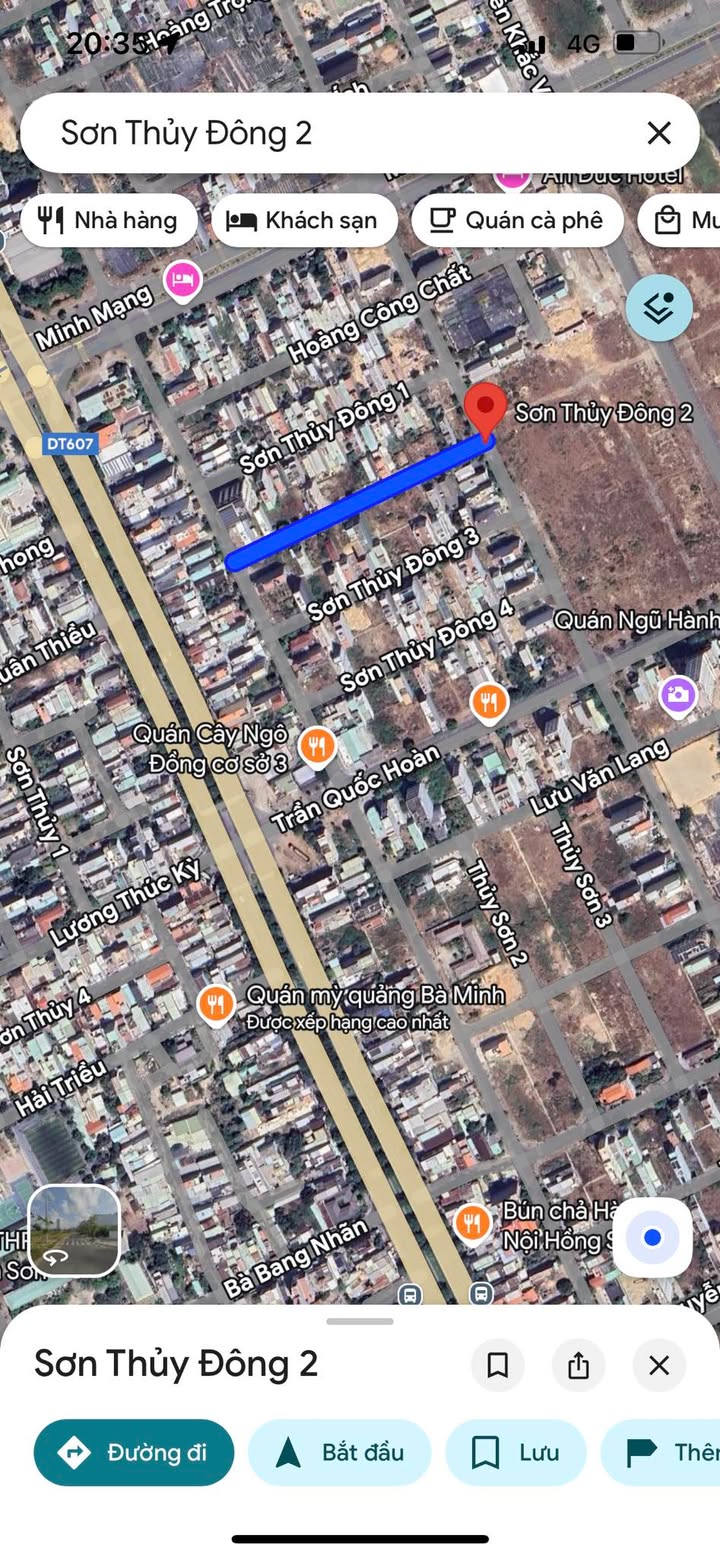The height and width of the screenshot is (1557, 720).
Task: Bookmark this place from the panel header
Action: click(x=498, y=1365)
